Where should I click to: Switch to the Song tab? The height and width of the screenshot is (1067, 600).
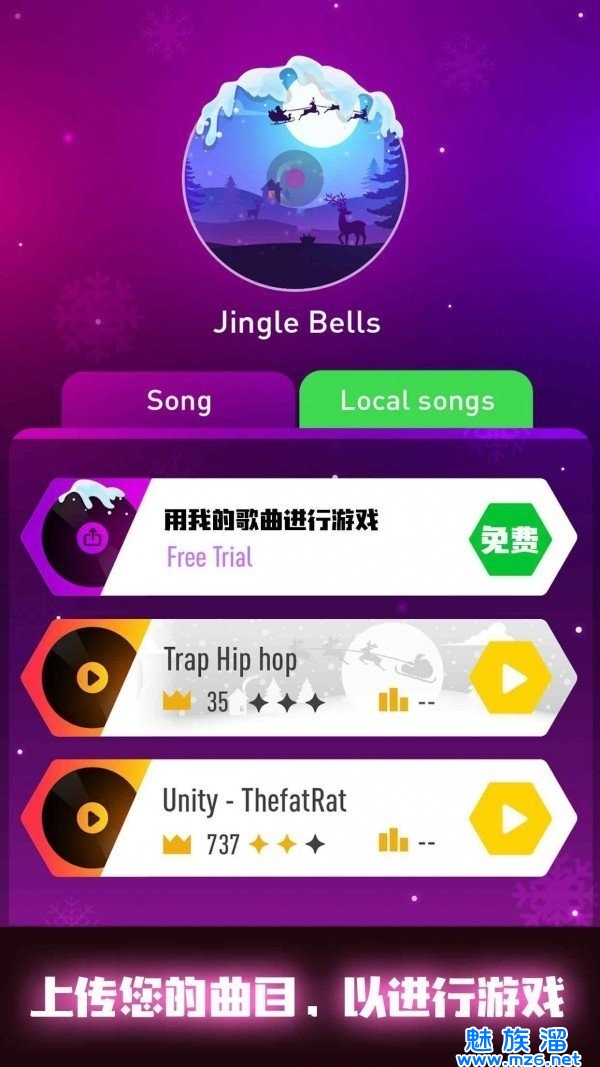[x=178, y=402]
